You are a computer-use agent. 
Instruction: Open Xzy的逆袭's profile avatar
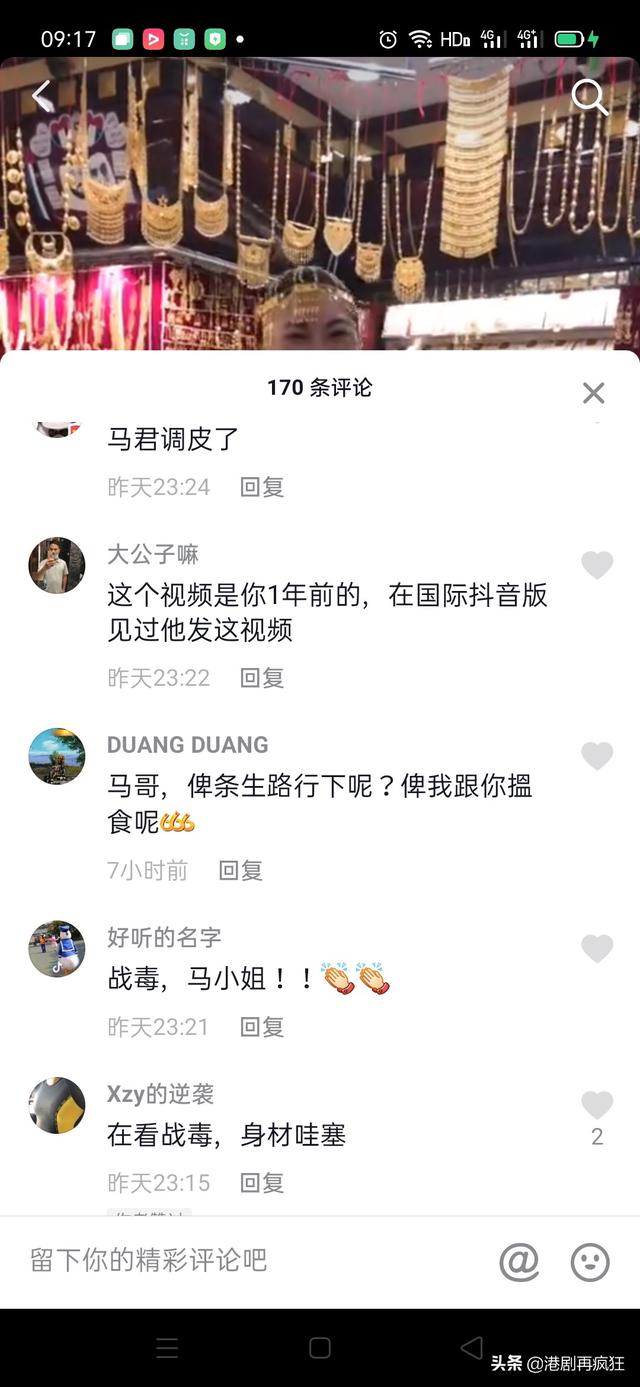56,1105
